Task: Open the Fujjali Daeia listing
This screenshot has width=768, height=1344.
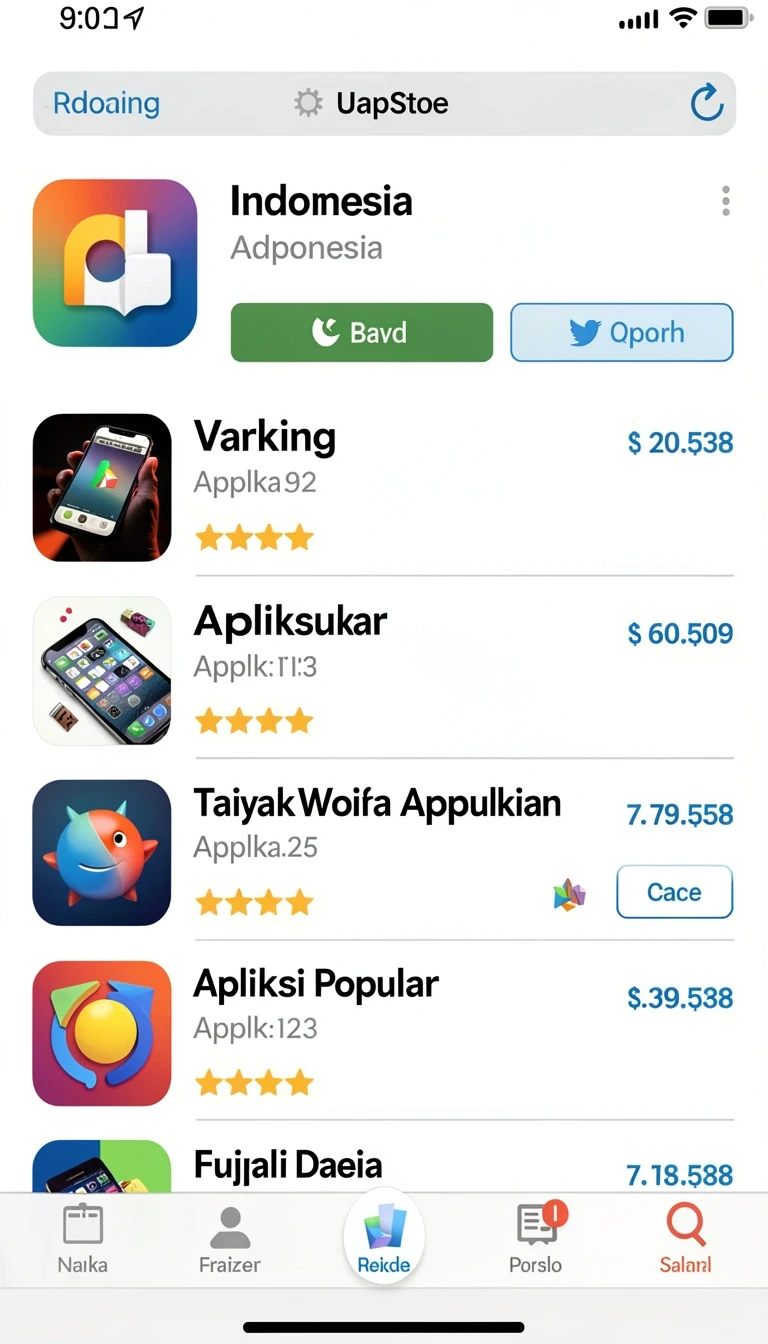Action: click(x=384, y=1166)
